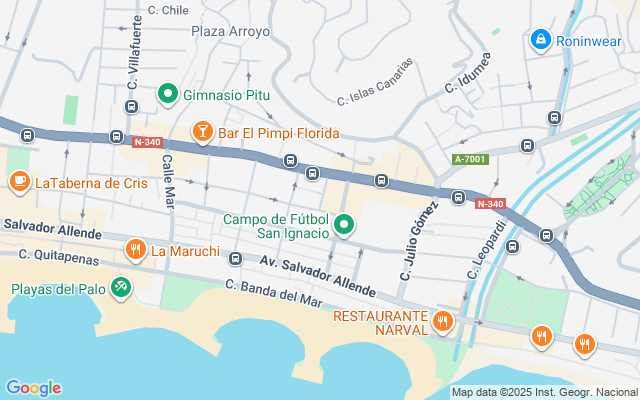This screenshot has height=400, width=640.
Task: Select the Bar El Pimpi Florida marker
Action: [202, 132]
